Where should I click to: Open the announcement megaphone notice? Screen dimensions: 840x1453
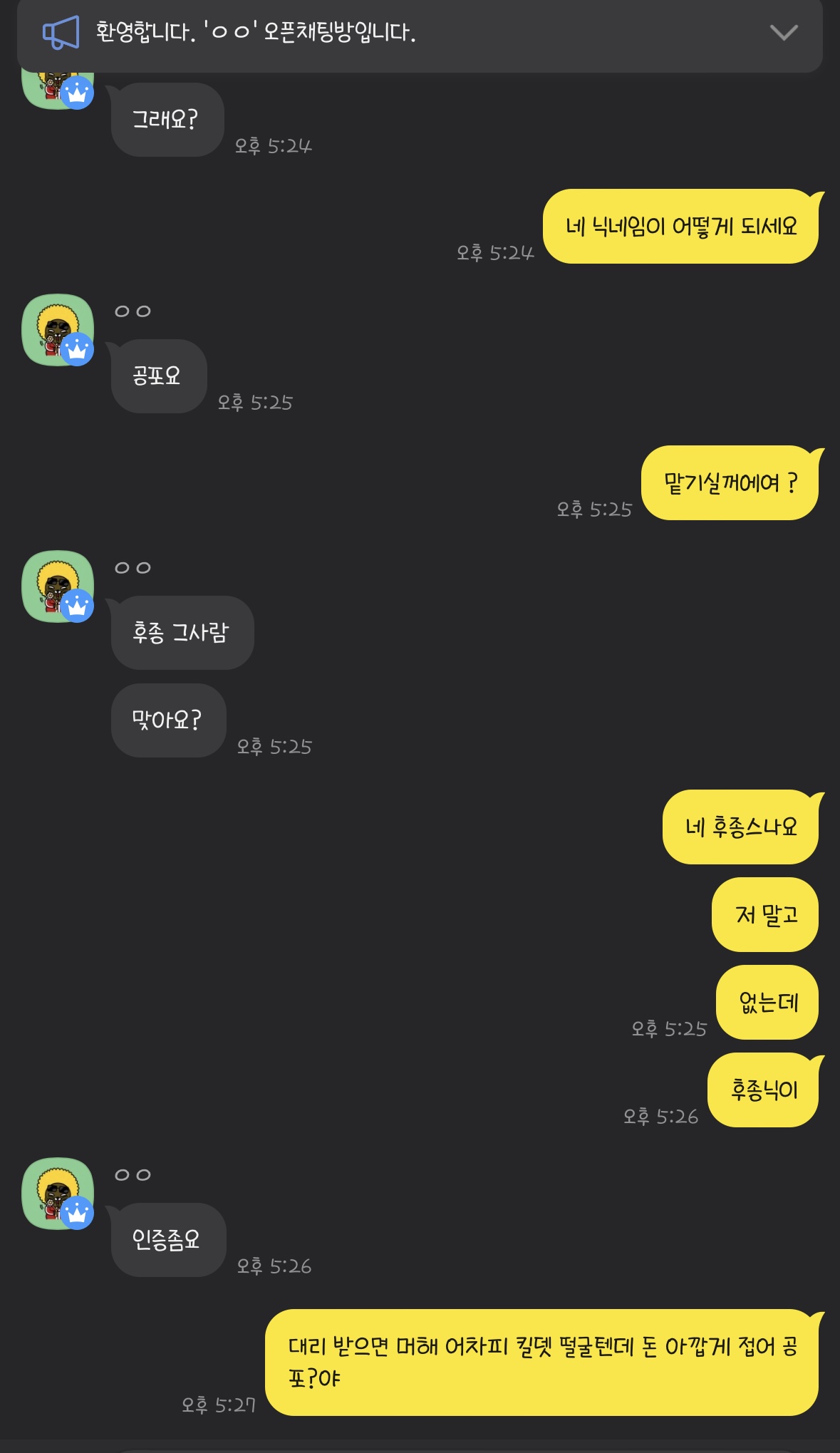pos(61,33)
